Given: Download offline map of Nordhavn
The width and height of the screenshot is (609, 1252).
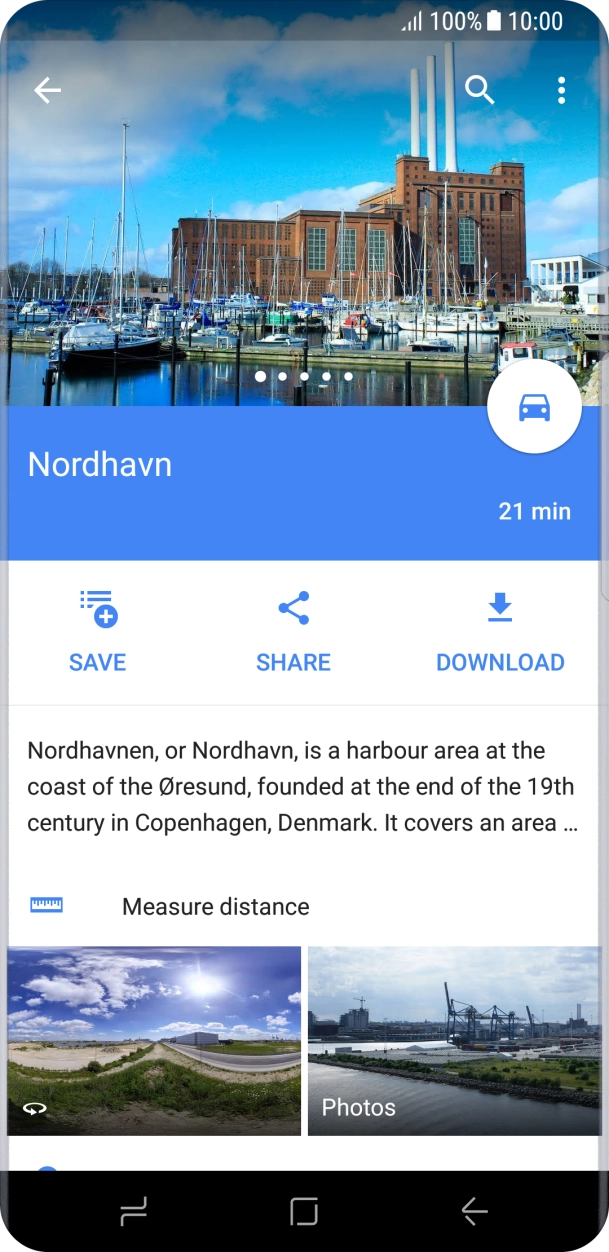Looking at the screenshot, I should (500, 632).
